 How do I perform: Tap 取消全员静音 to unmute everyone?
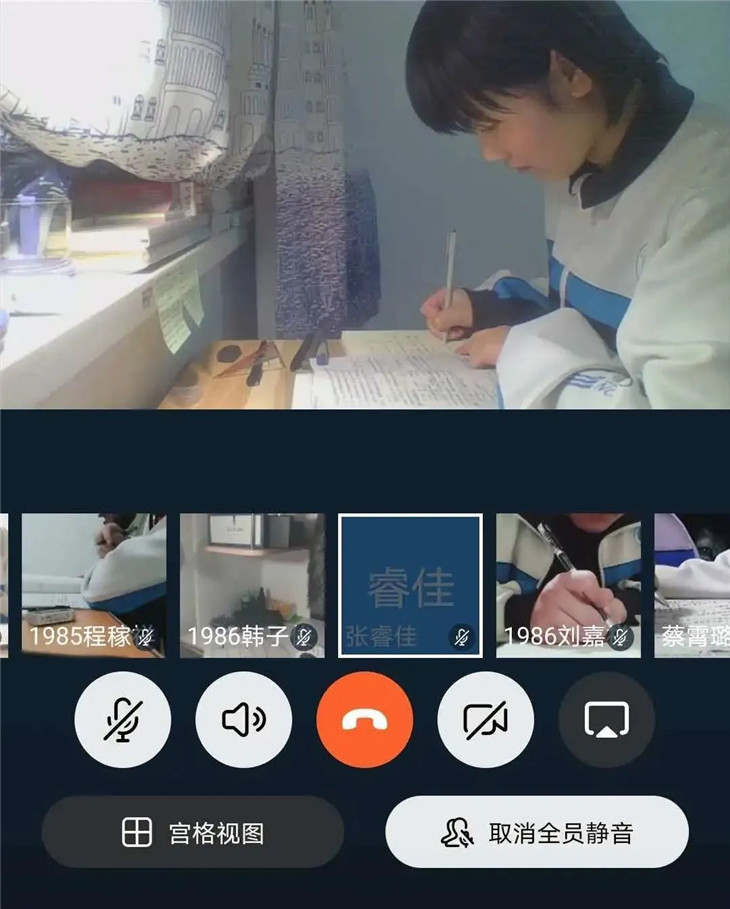pos(537,832)
